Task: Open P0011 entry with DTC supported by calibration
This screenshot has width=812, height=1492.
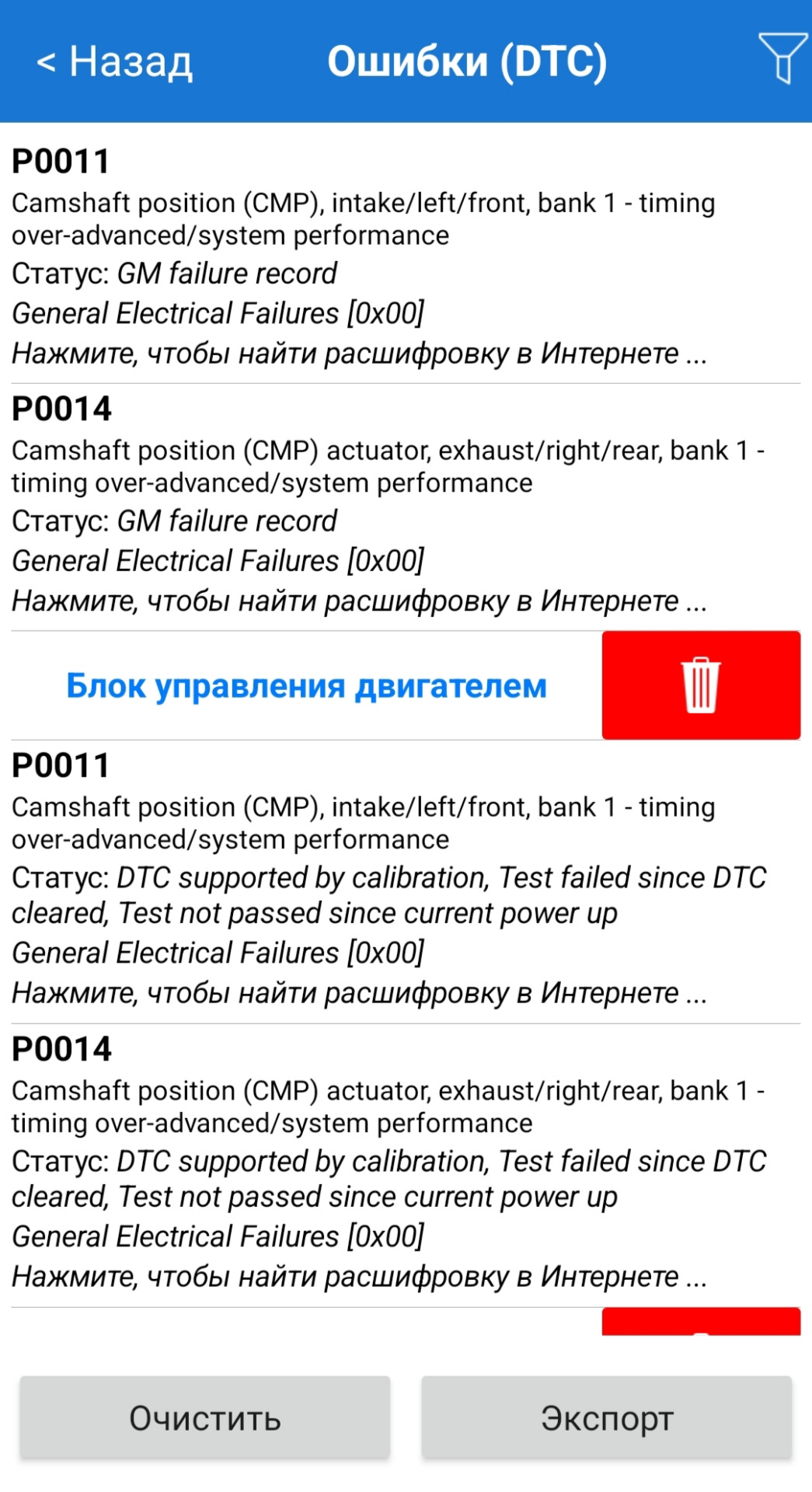Action: (404, 880)
